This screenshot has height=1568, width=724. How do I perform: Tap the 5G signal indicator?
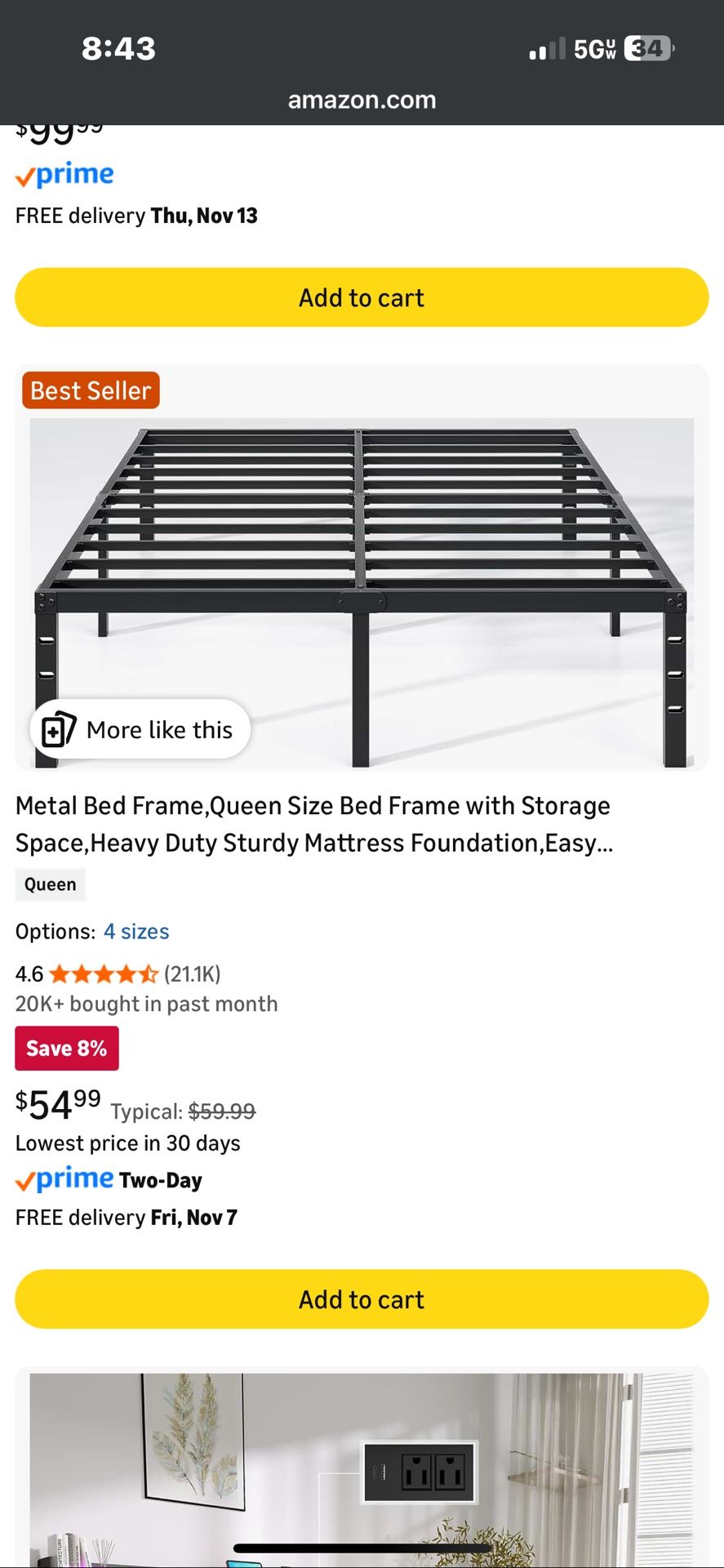point(593,48)
